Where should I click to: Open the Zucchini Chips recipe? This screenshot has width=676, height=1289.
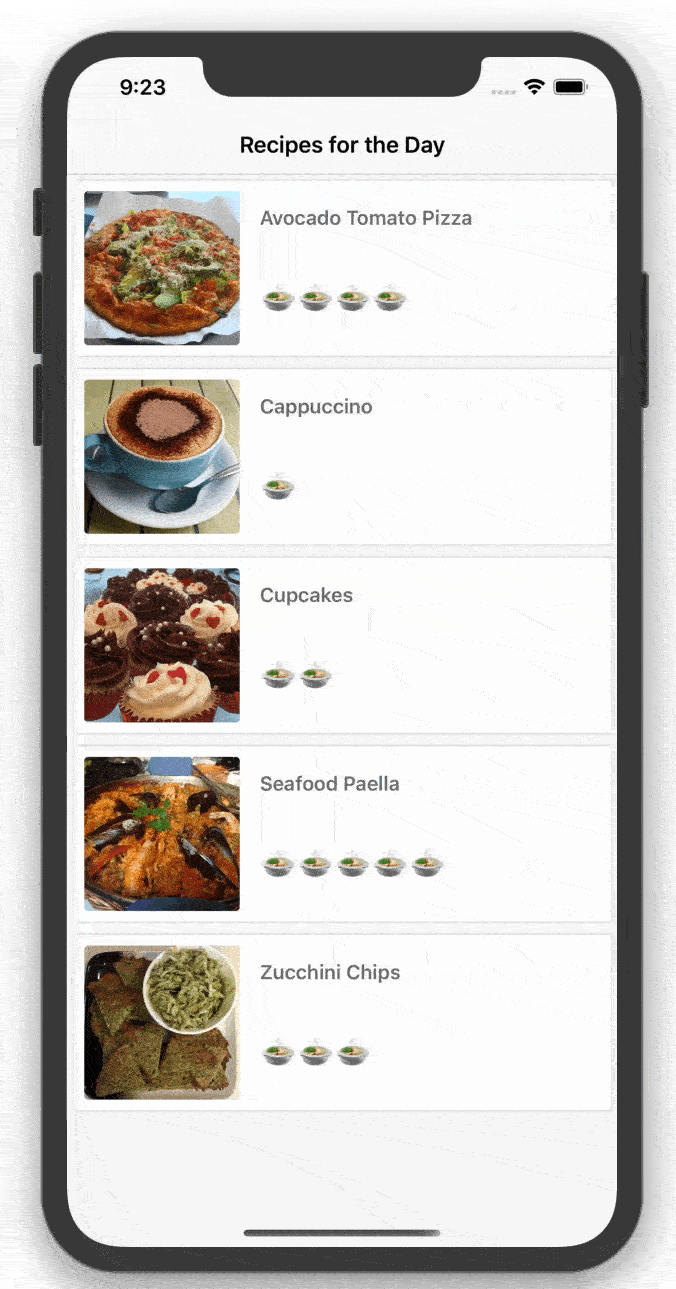coord(344,1022)
